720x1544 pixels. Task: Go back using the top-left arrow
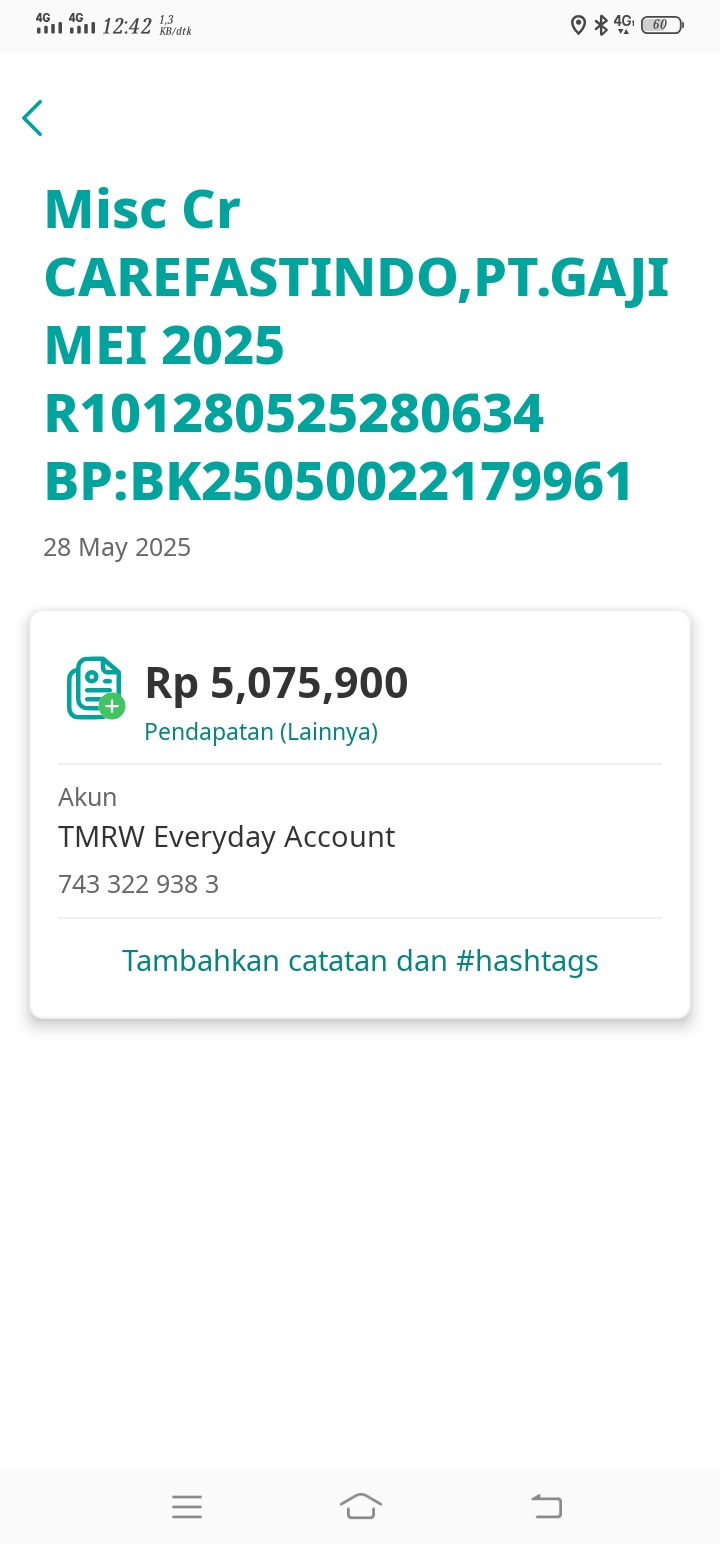(33, 118)
